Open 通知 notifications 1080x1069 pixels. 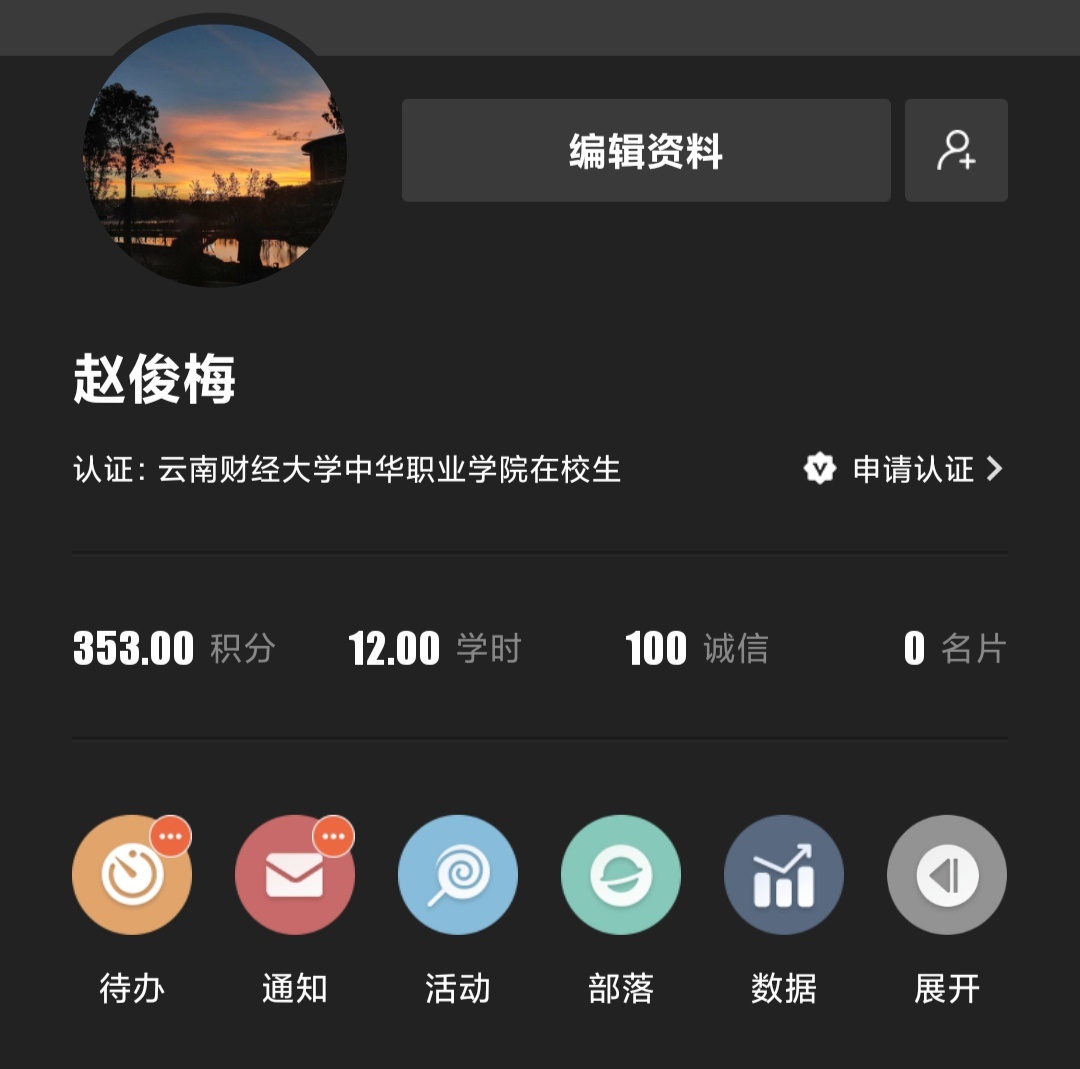tap(295, 876)
